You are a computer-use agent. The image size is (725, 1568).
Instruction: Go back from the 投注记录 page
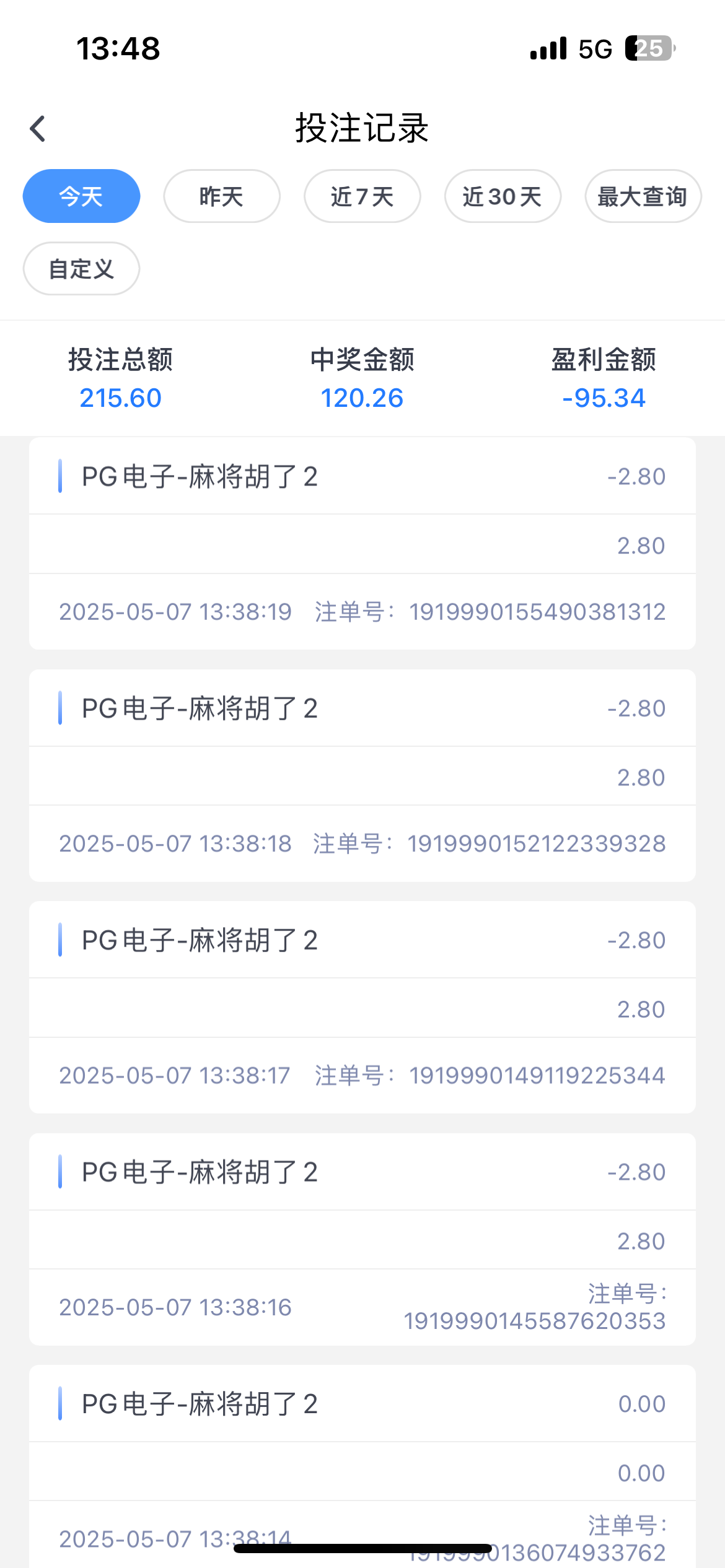tap(38, 129)
